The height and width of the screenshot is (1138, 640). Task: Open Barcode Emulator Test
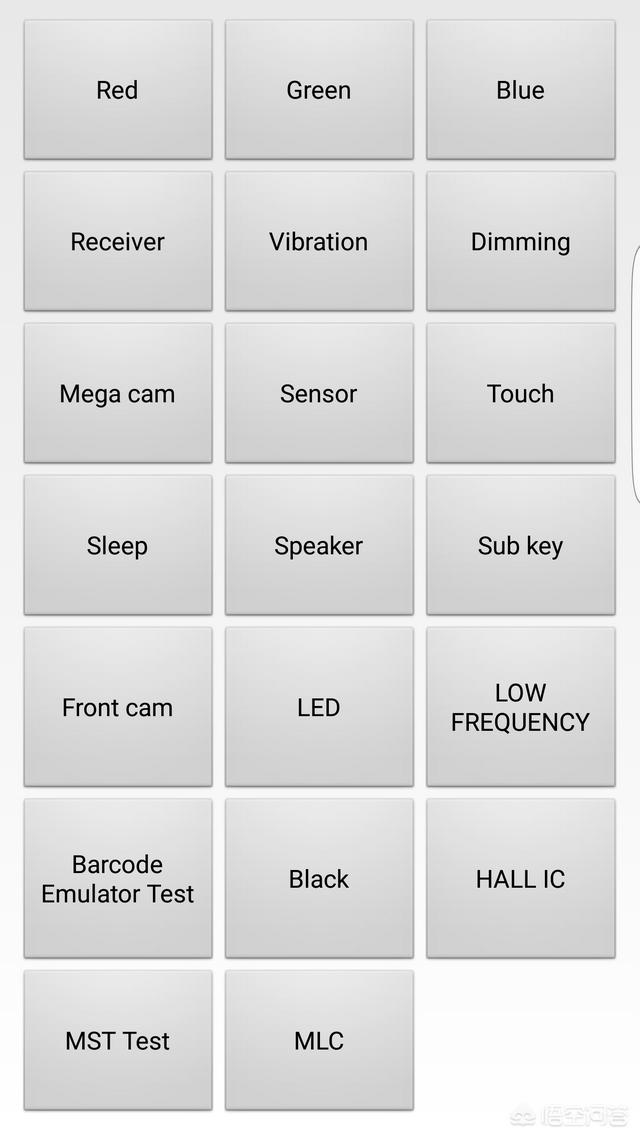pyautogui.click(x=118, y=878)
